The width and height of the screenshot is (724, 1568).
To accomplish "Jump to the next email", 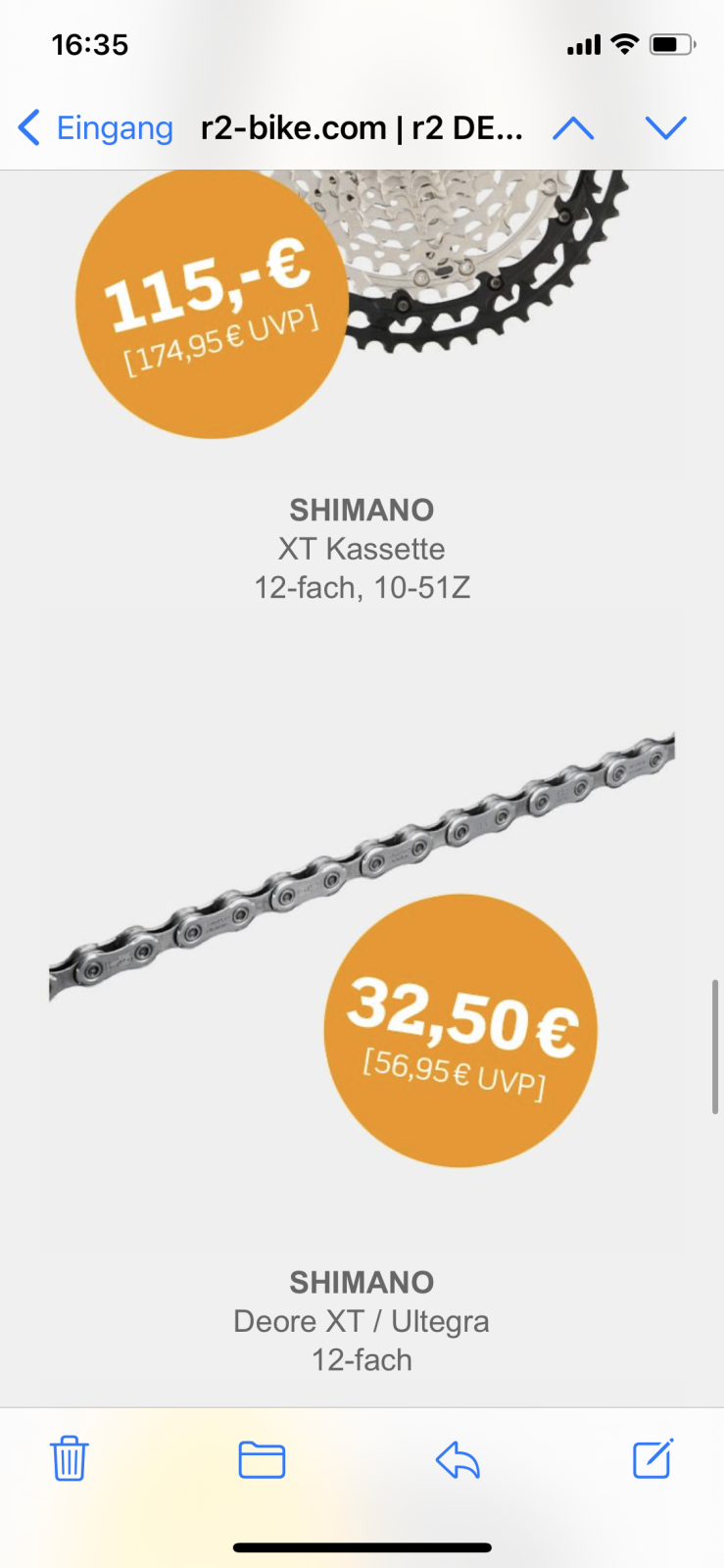I will (665, 128).
